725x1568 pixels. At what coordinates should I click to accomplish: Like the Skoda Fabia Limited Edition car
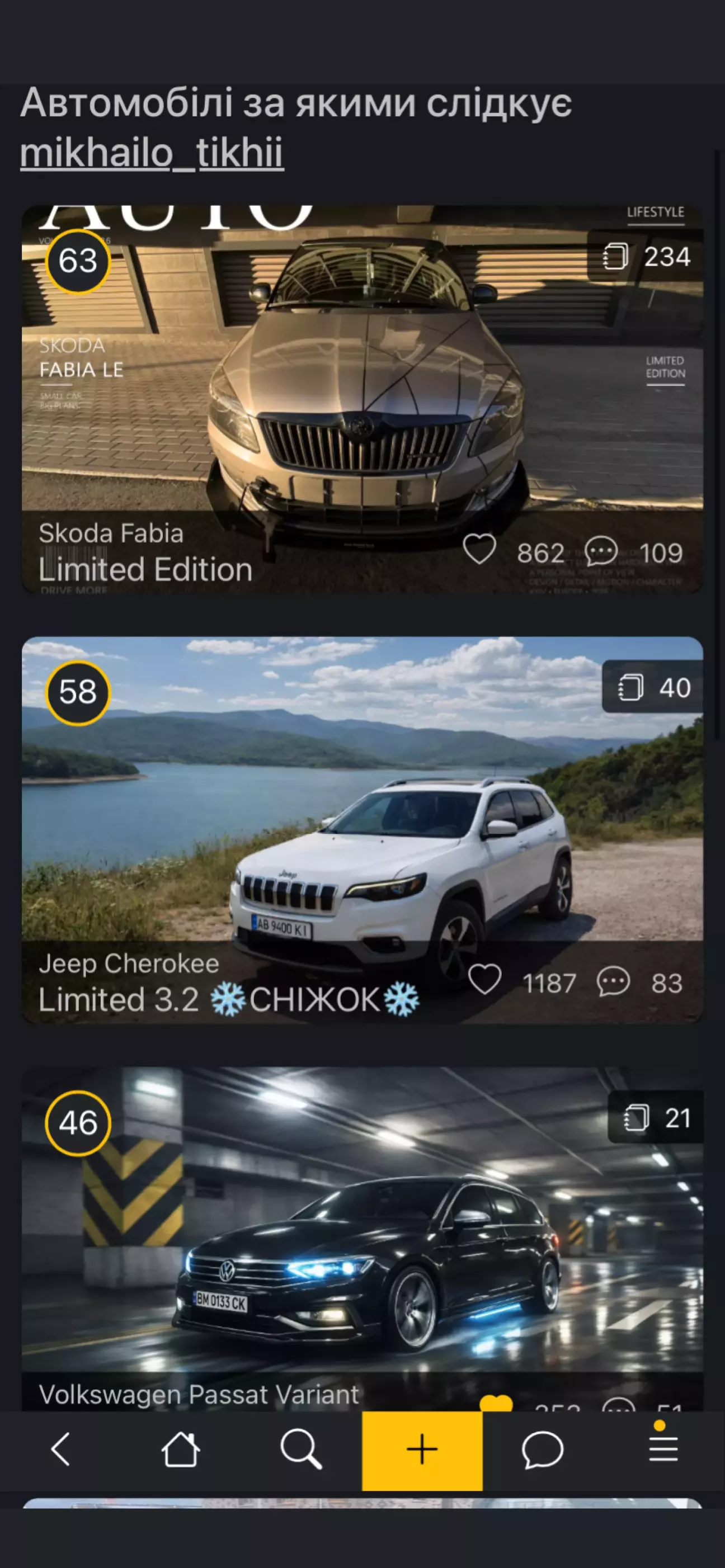pos(479,549)
